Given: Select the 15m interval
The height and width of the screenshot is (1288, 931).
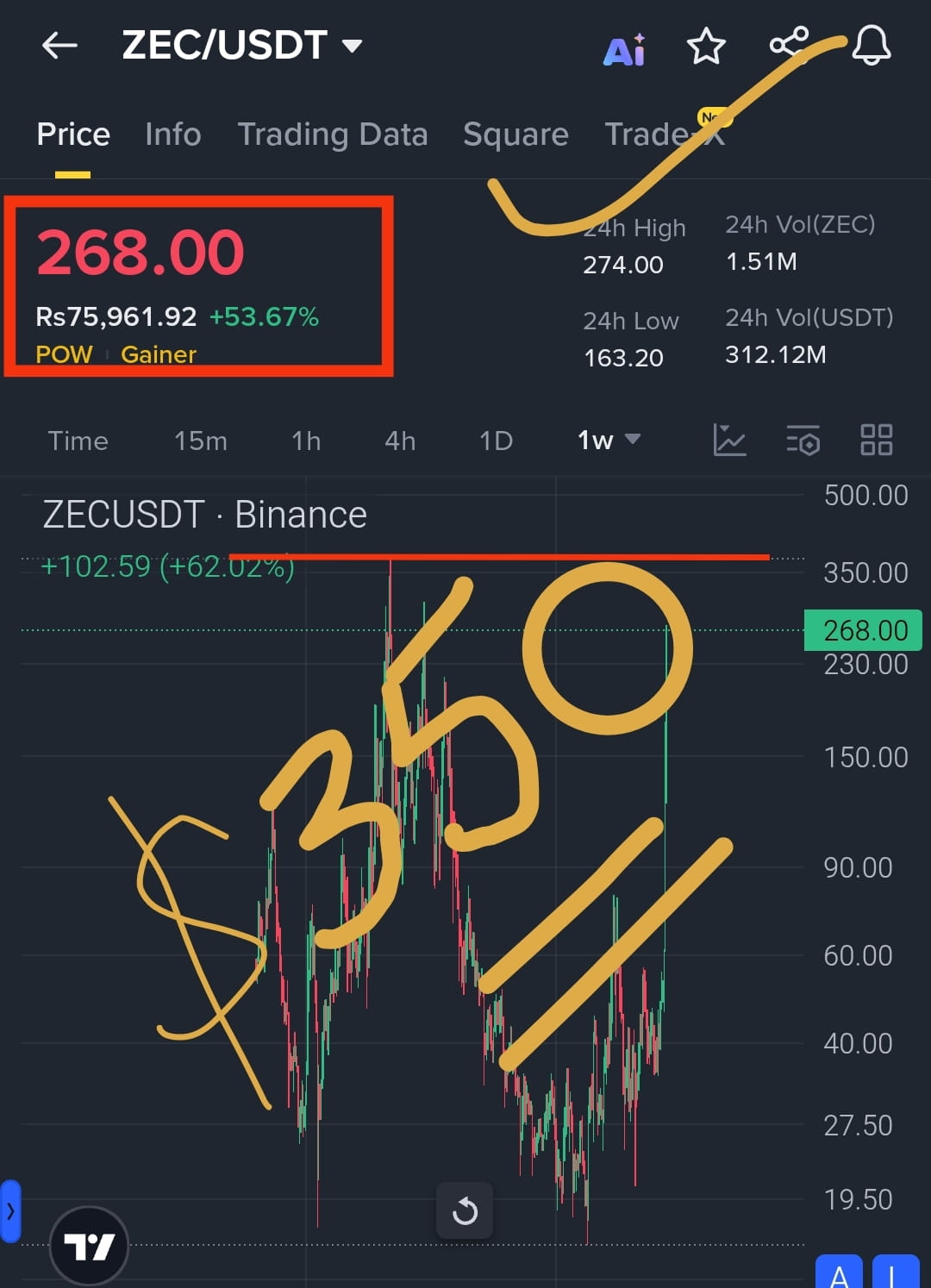Looking at the screenshot, I should 201,441.
